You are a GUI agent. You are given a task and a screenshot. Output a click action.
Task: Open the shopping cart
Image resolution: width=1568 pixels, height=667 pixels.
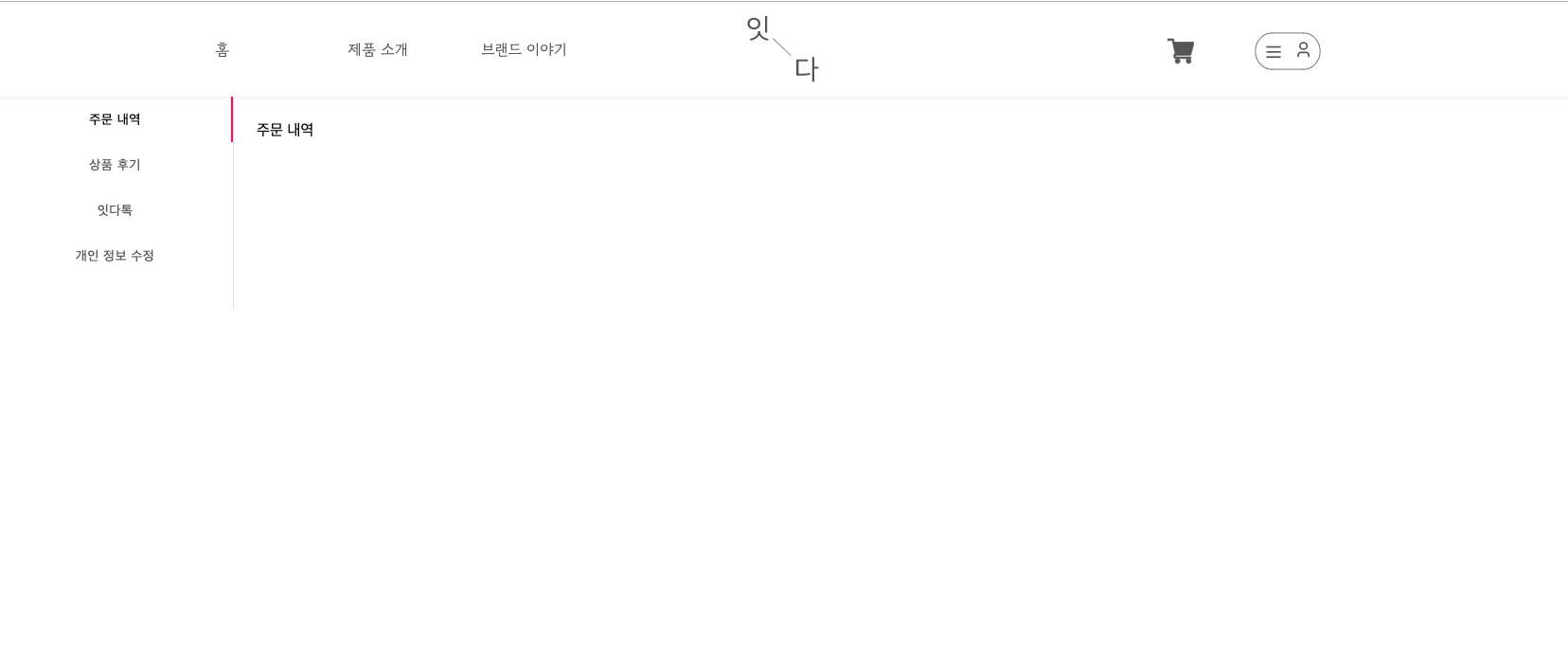[x=1180, y=51]
